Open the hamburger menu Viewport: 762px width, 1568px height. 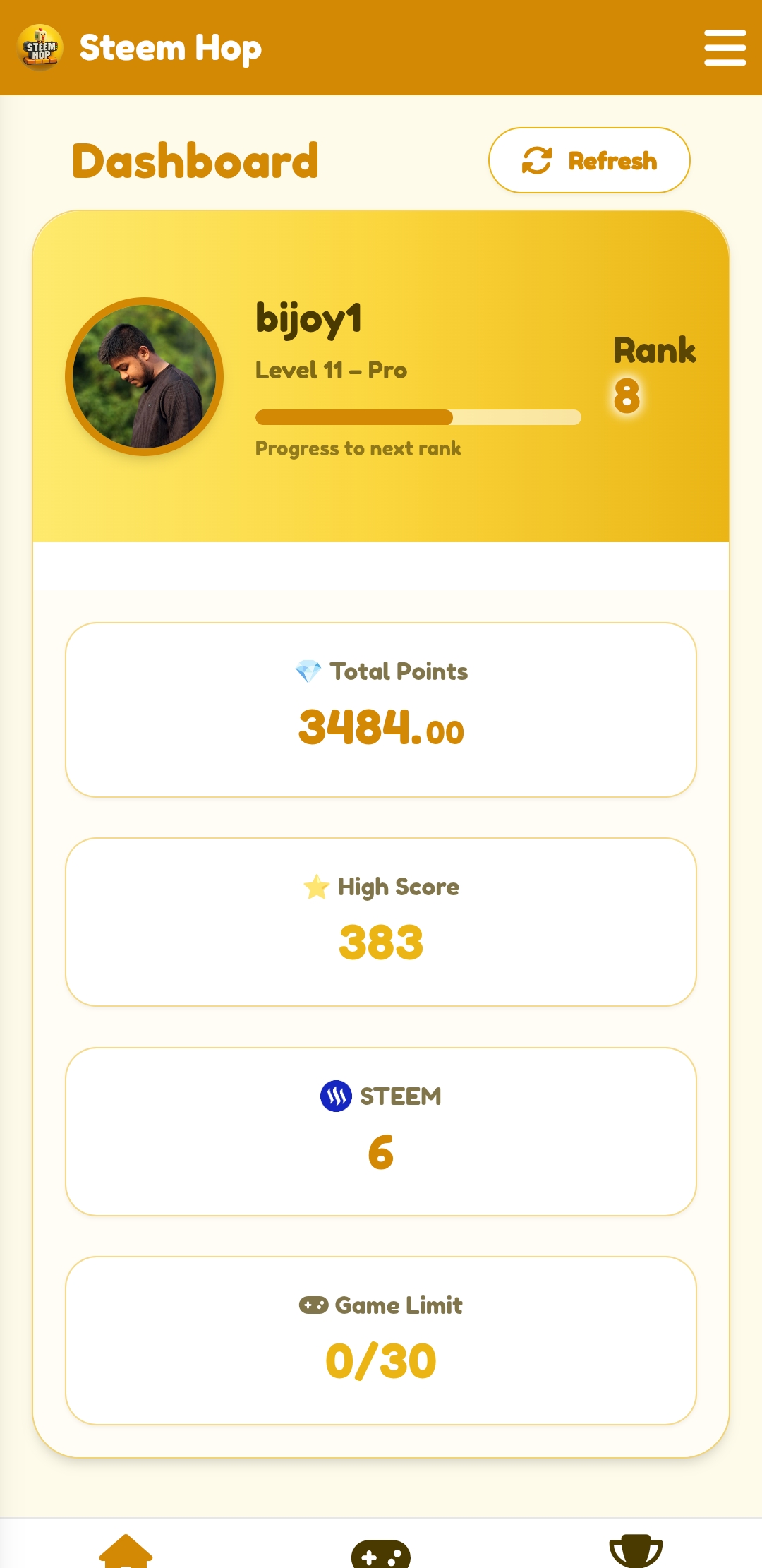(725, 48)
